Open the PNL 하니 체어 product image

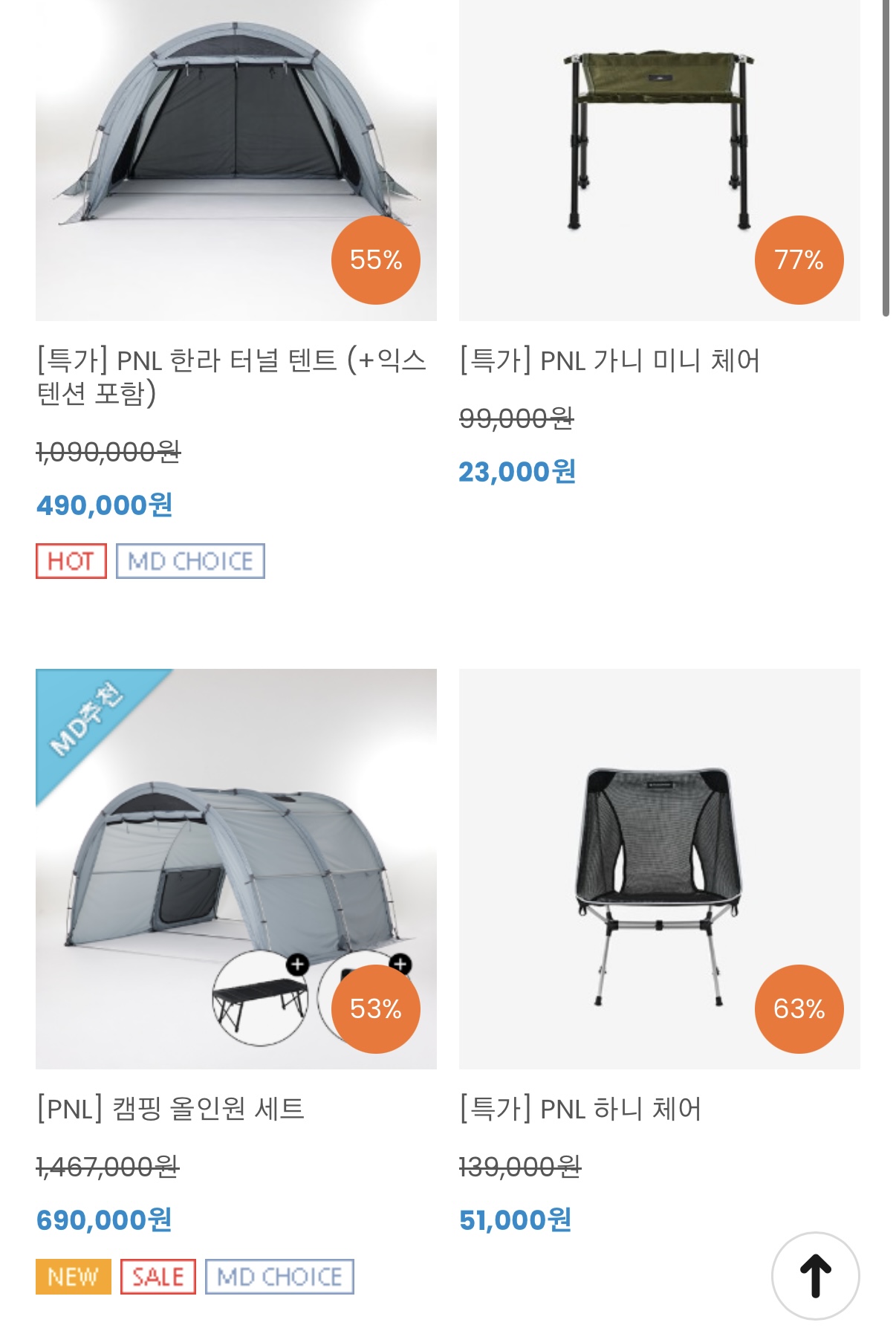pyautogui.click(x=660, y=869)
